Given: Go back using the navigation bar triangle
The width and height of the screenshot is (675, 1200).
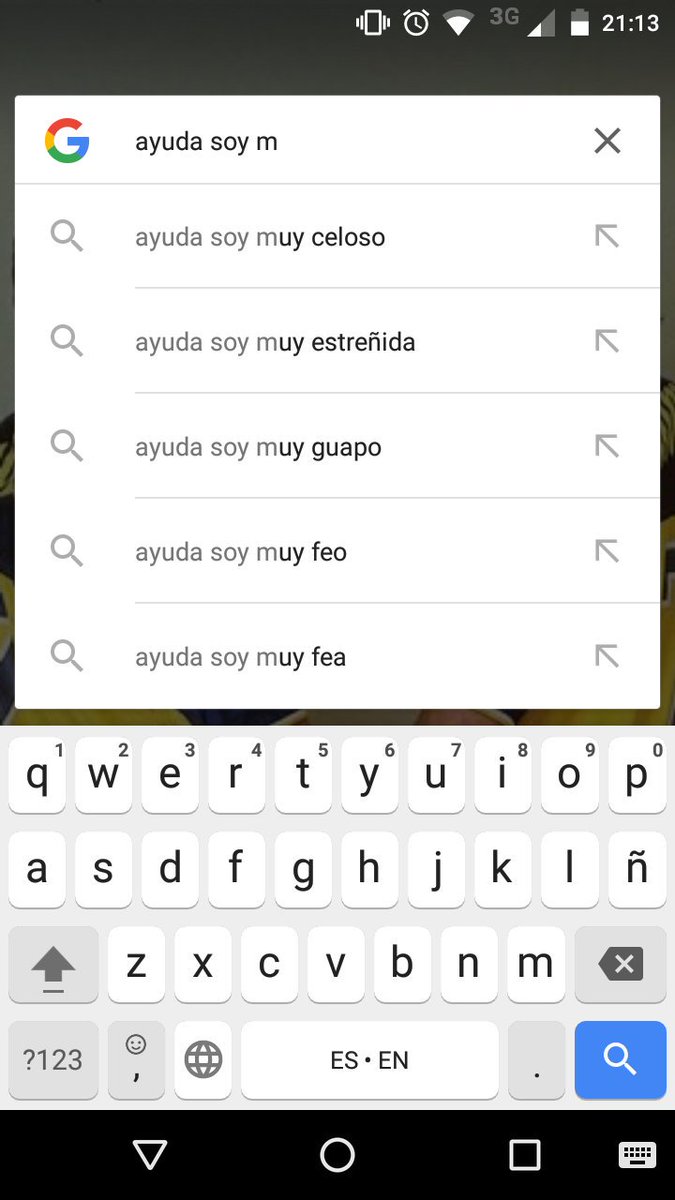Looking at the screenshot, I should 150,1156.
